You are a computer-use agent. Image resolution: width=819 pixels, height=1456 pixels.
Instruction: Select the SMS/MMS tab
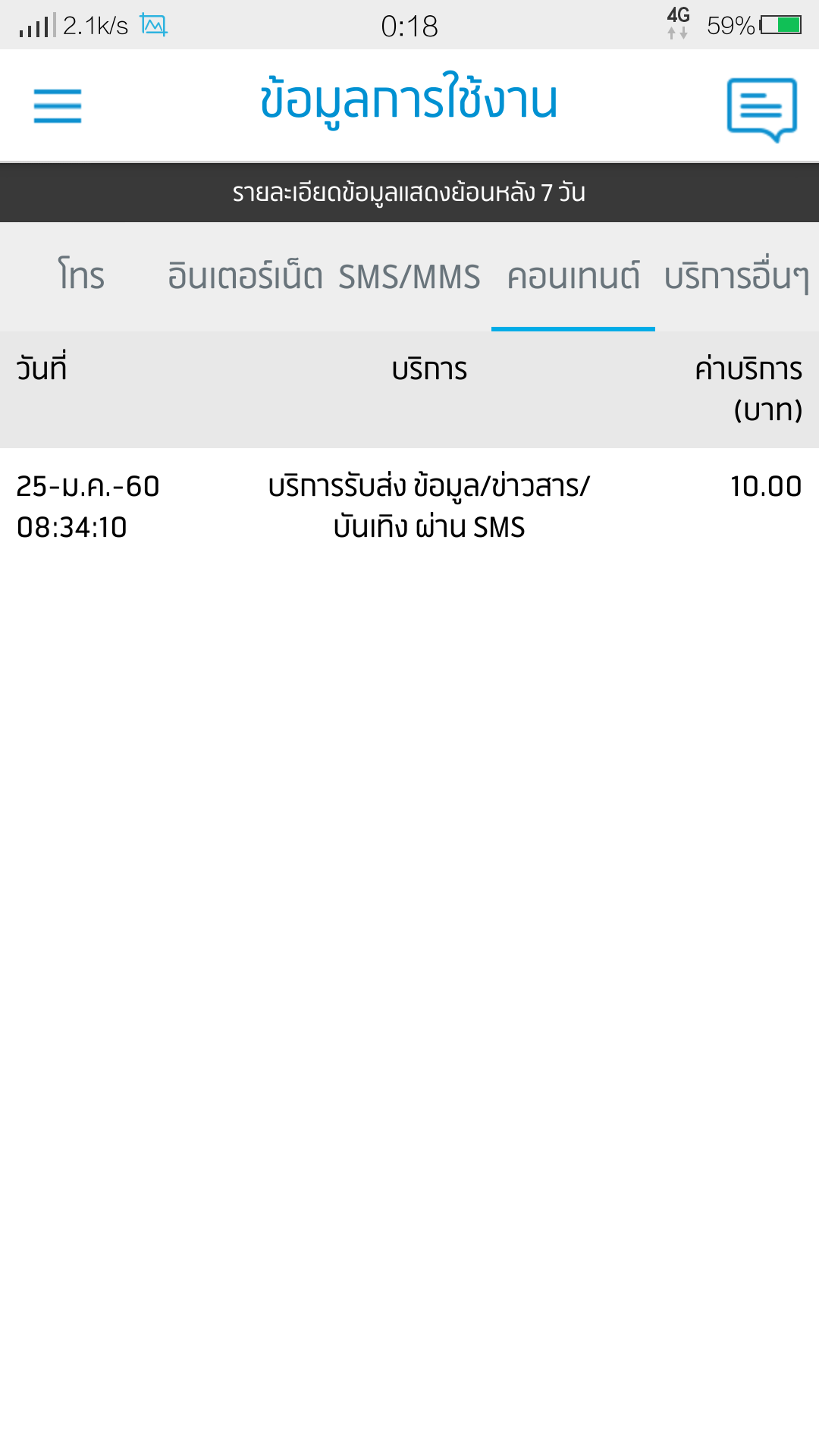pos(409,276)
